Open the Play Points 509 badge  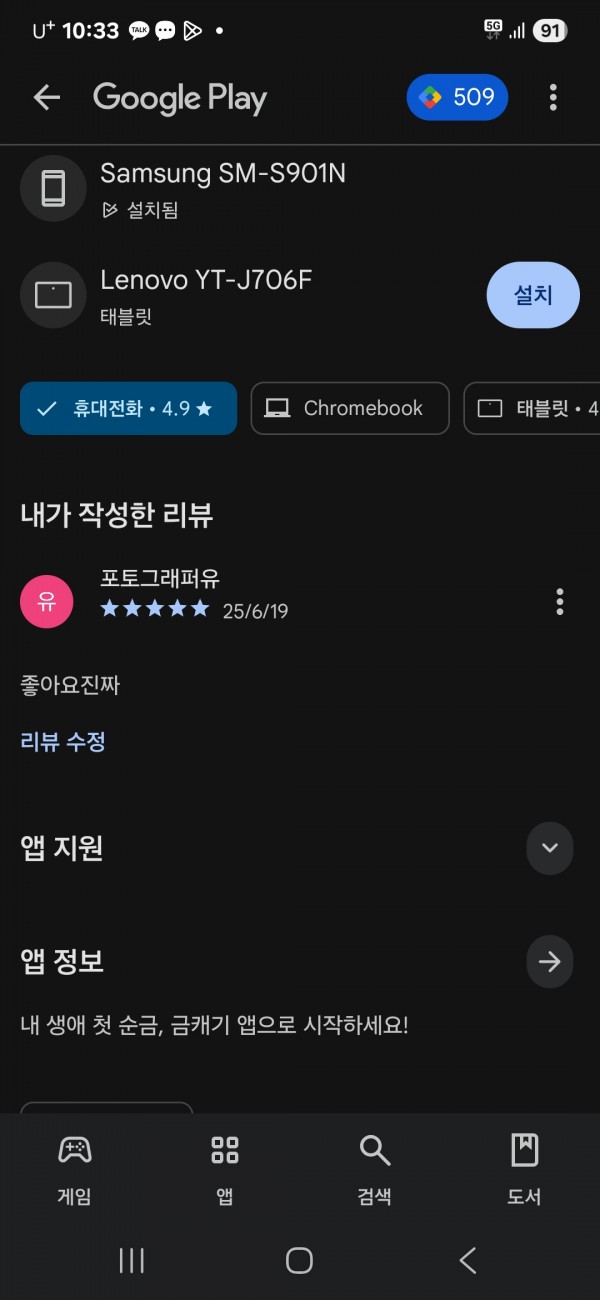tap(457, 97)
